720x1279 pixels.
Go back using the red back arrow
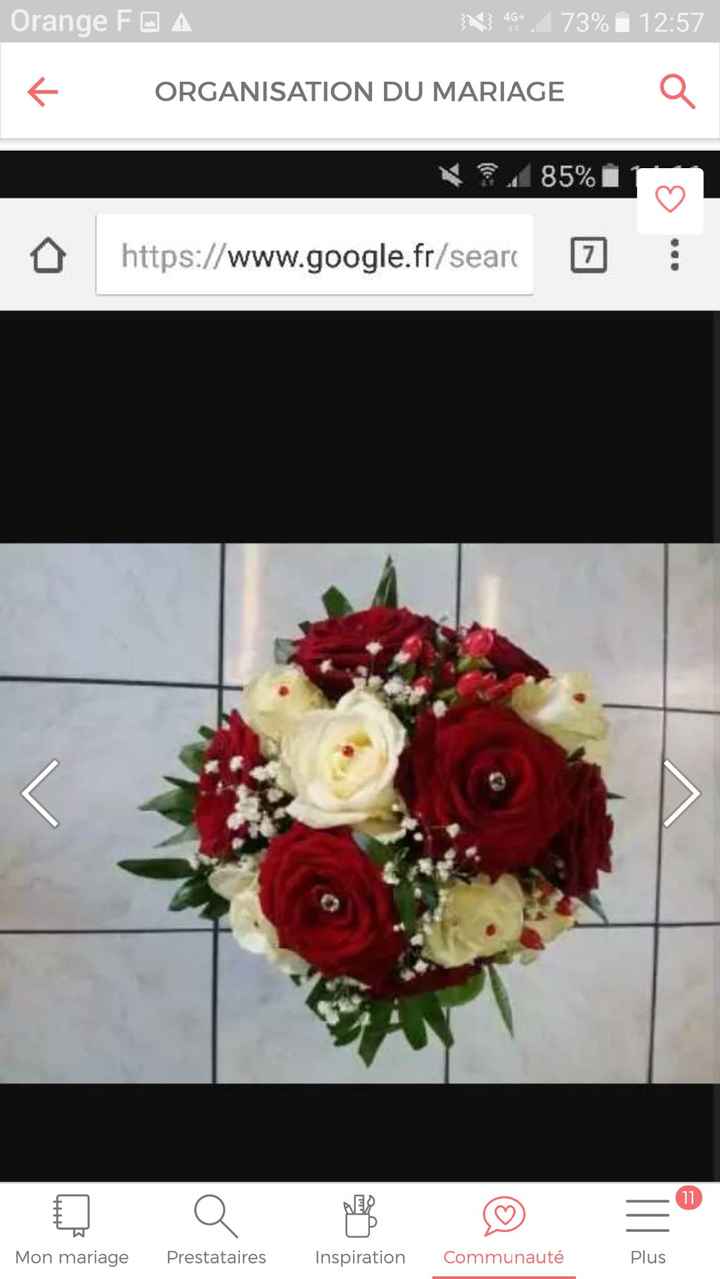click(41, 91)
